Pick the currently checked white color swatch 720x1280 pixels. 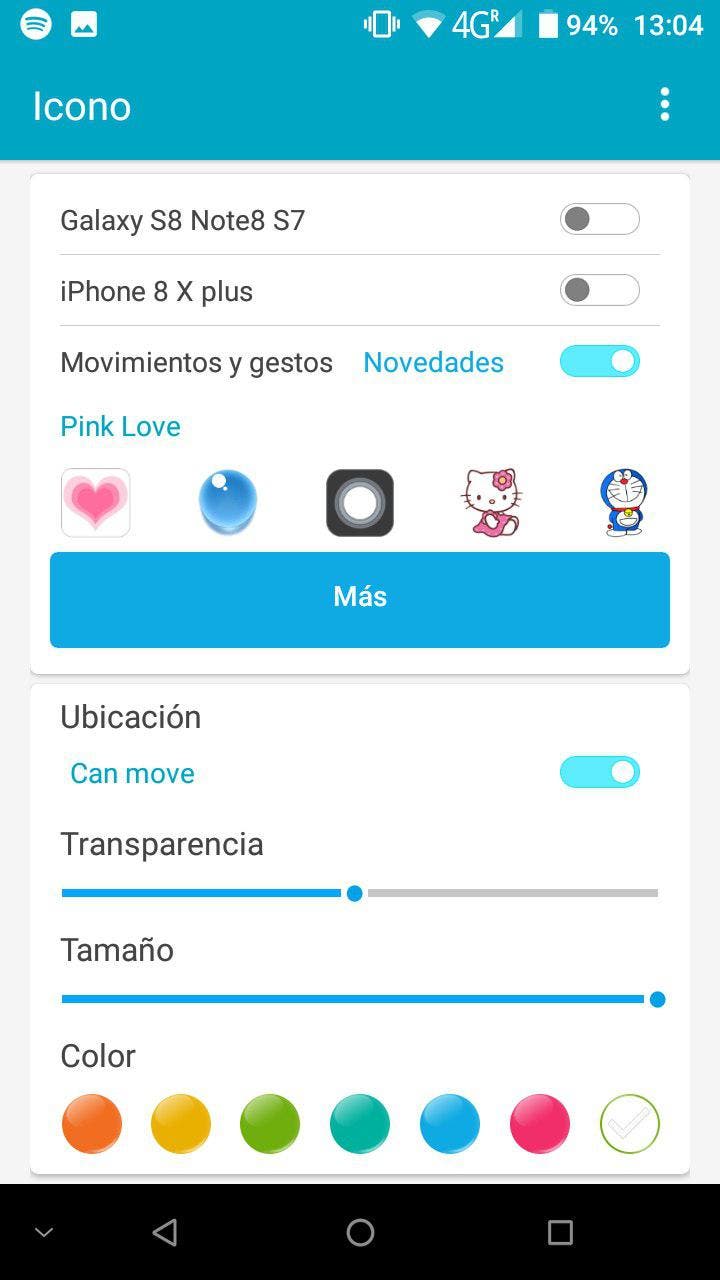[629, 1123]
